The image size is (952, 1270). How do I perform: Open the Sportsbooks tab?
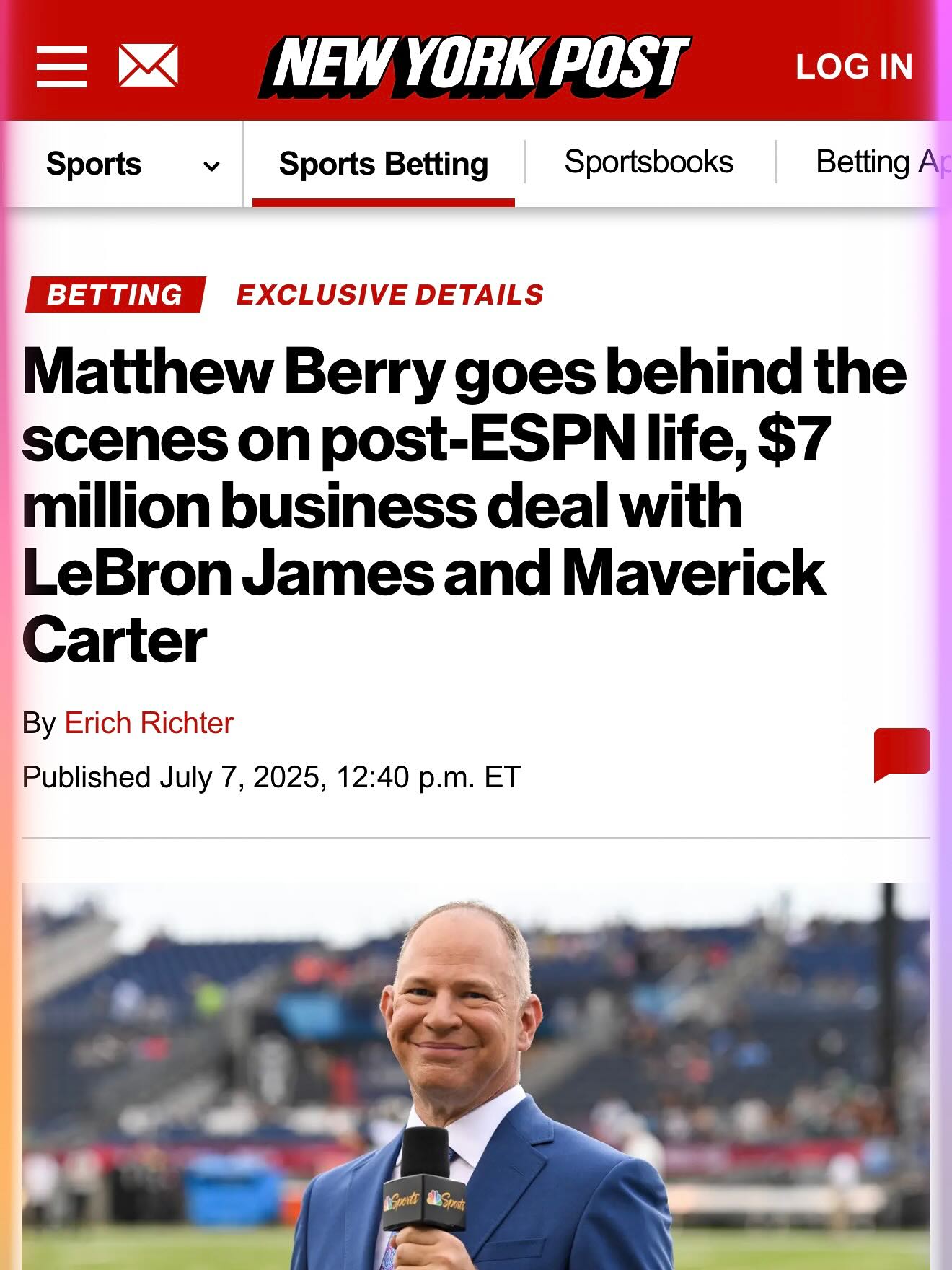coord(649,162)
